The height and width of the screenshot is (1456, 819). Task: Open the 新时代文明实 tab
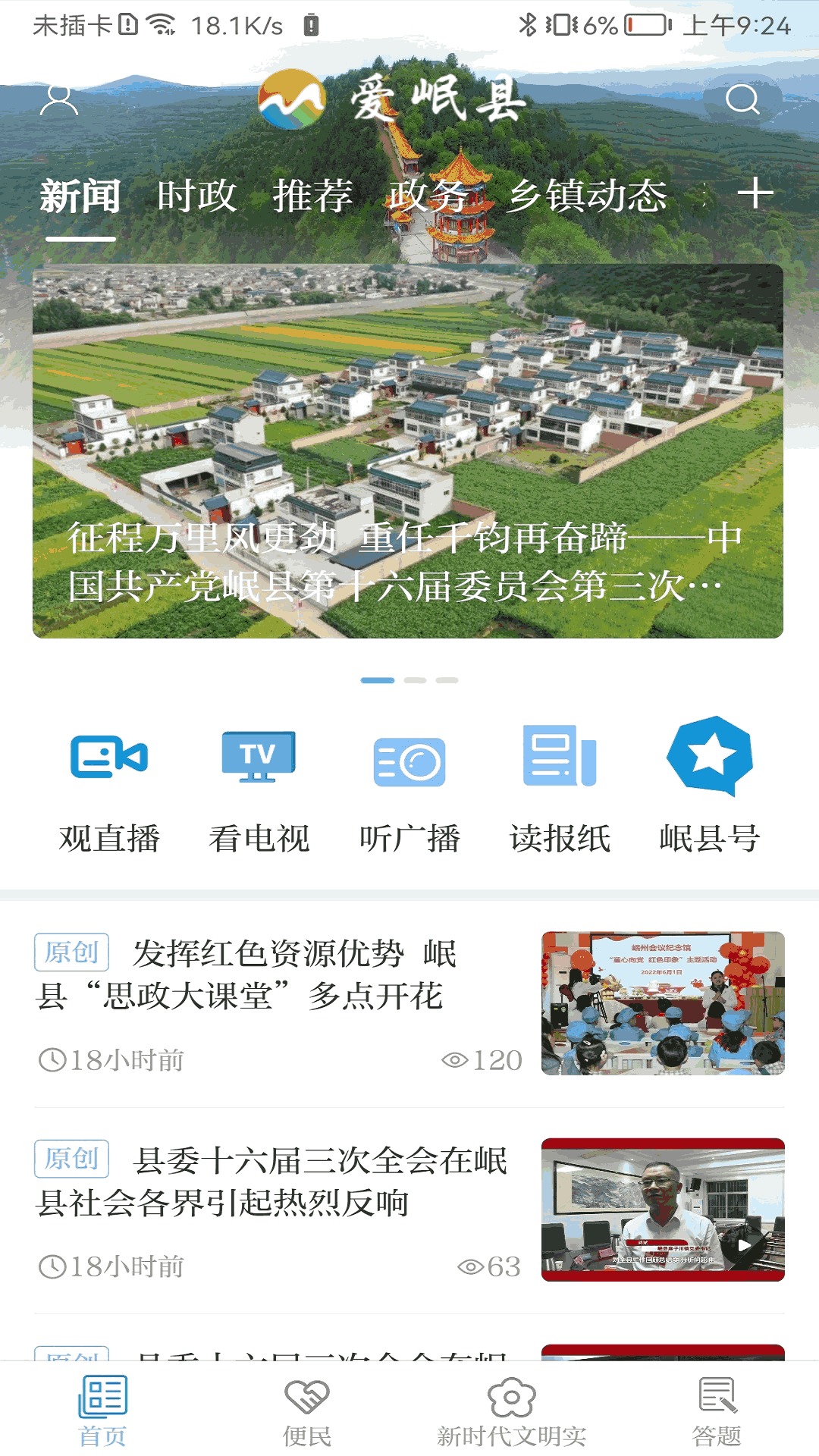pyautogui.click(x=512, y=1410)
